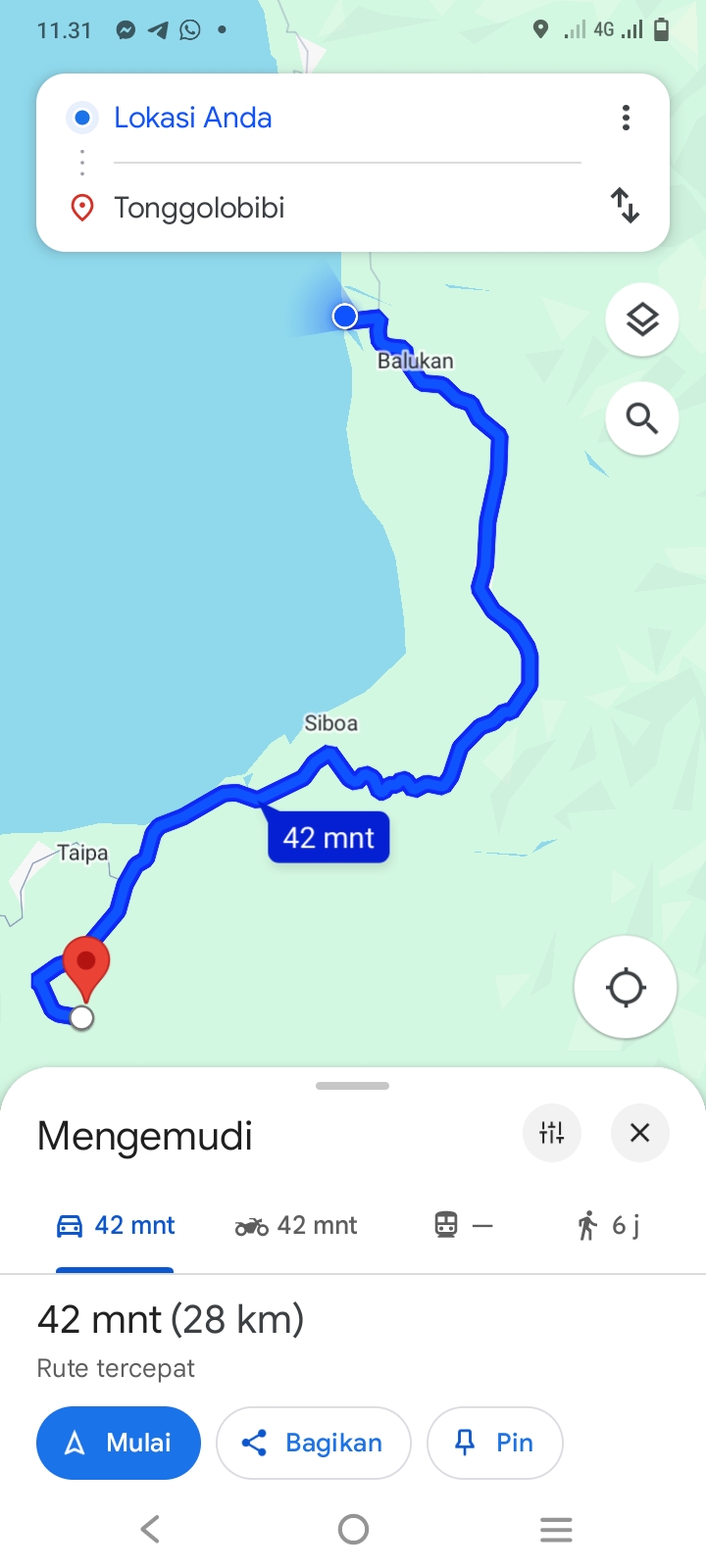
Task: Open route options filter
Action: [552, 1133]
